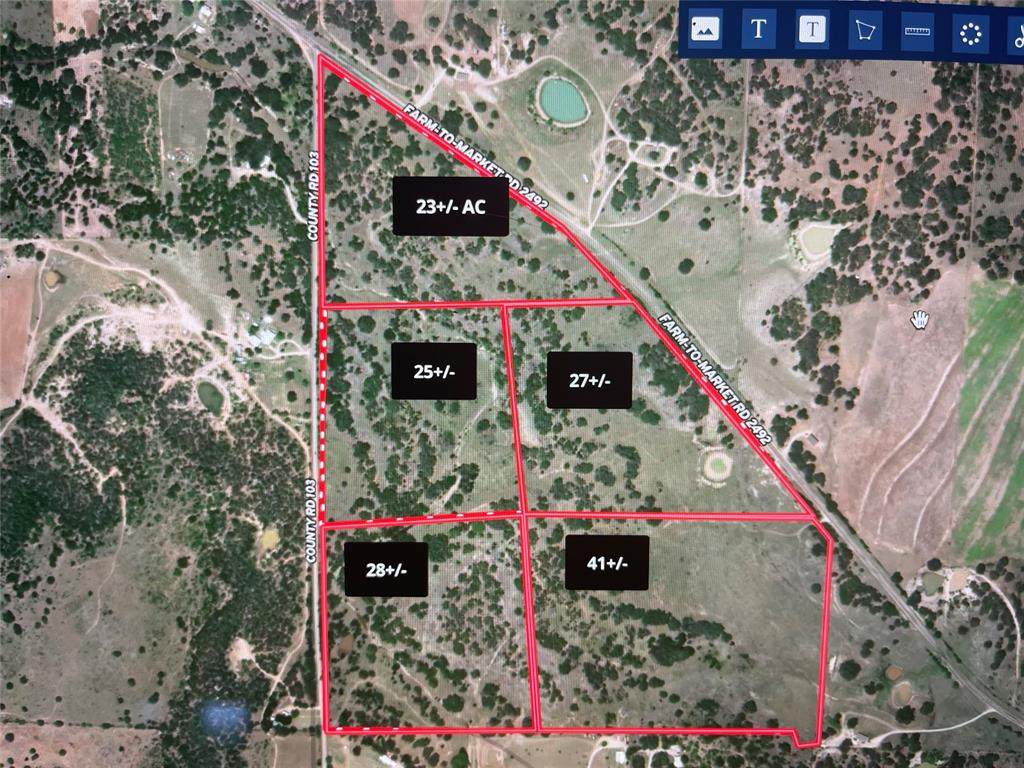Activate the polygon drawing tool
The image size is (1024, 768).
click(x=864, y=29)
